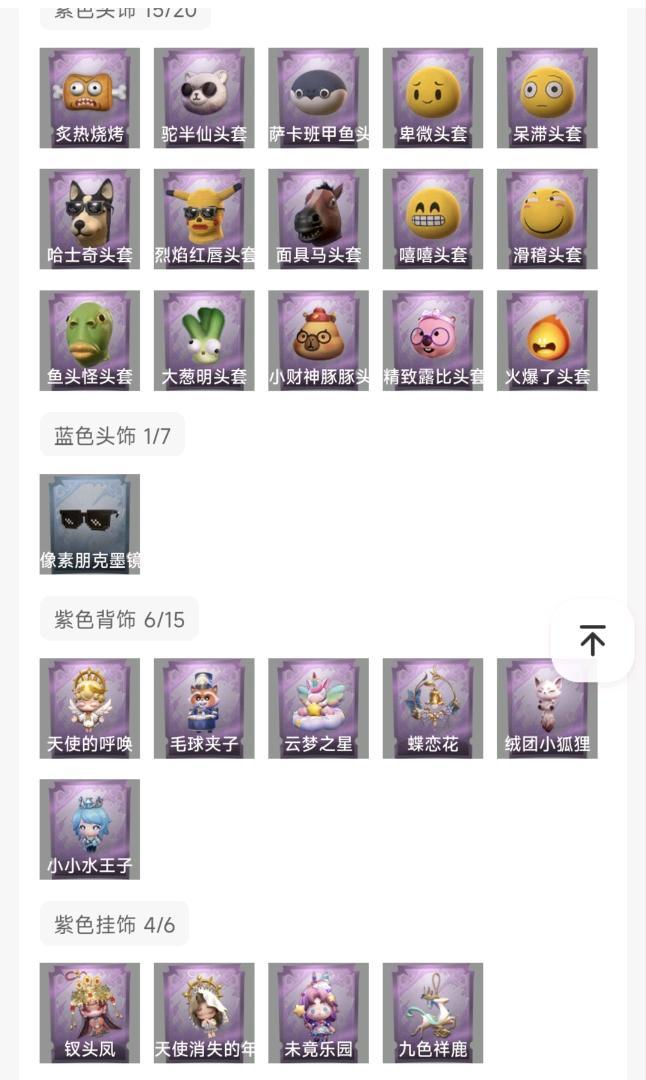Select the 驼半仙头套 item tile
This screenshot has width=646, height=1080.
pyautogui.click(x=204, y=98)
